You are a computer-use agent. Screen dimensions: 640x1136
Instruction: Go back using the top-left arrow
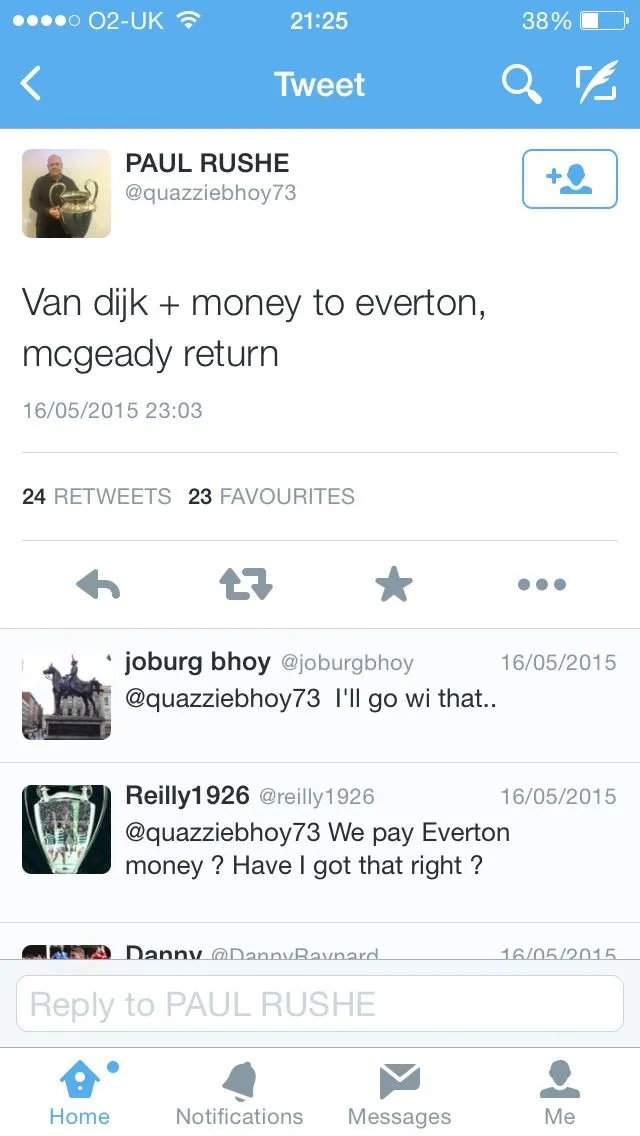pos(32,84)
